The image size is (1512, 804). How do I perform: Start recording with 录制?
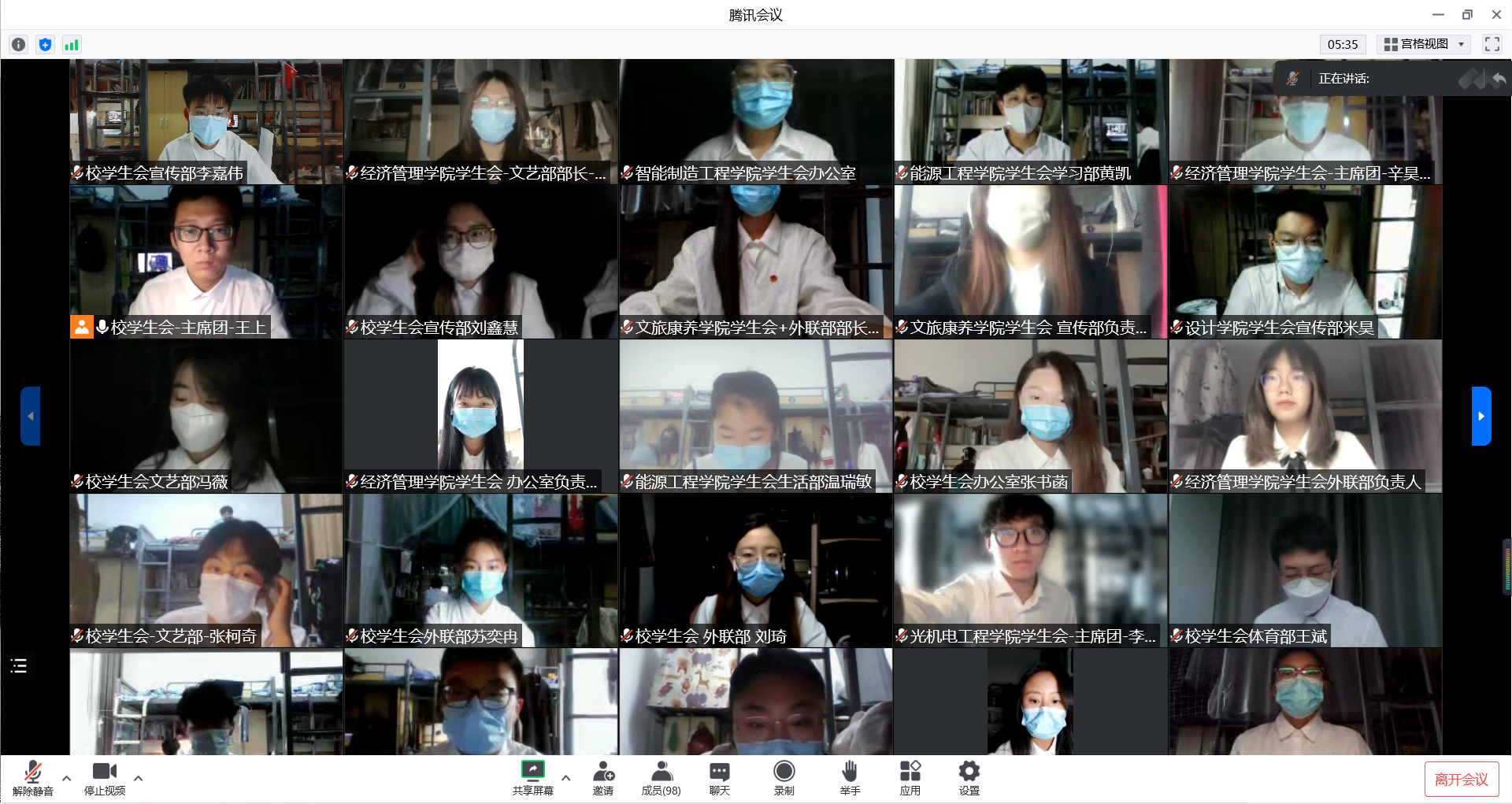click(784, 777)
